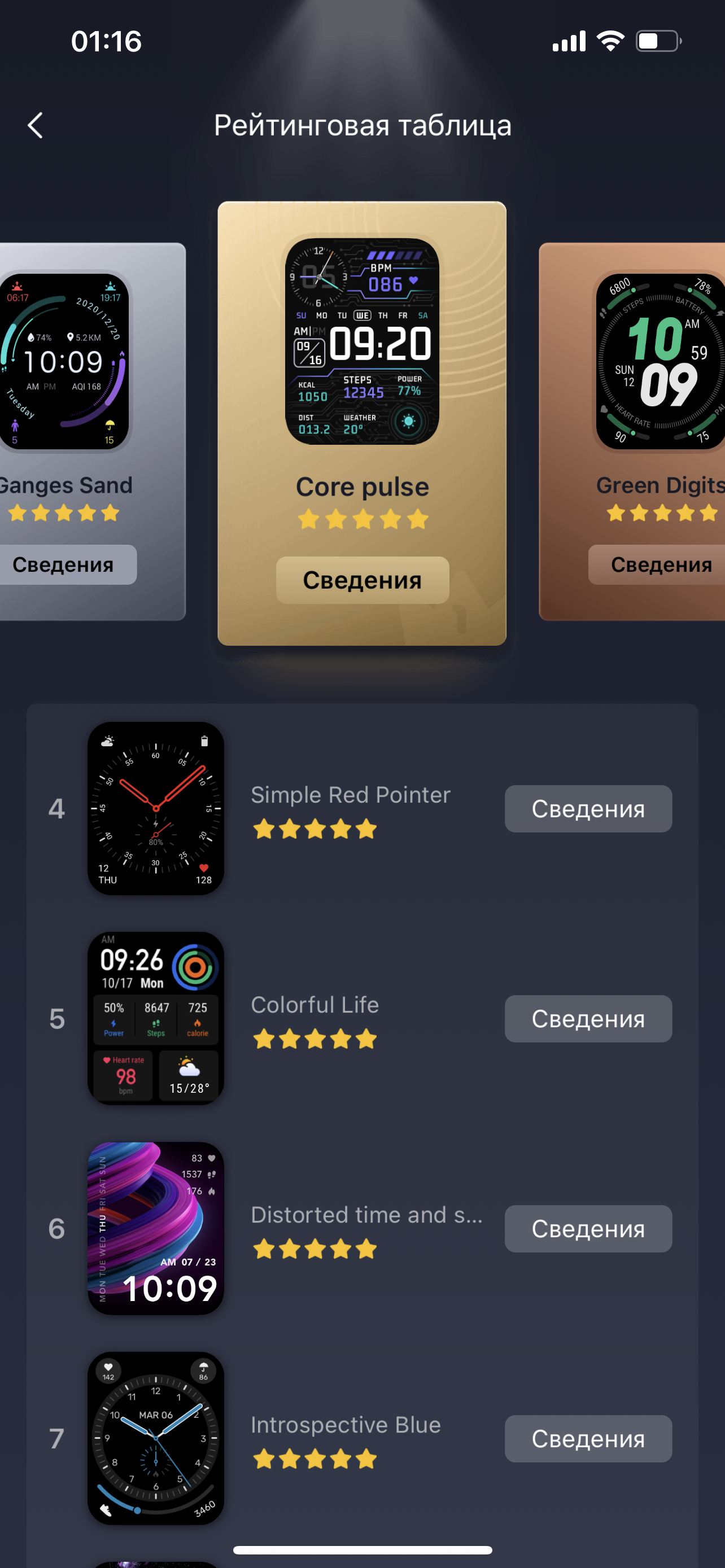
Task: View Сведения for Distorted time watch face
Action: [x=588, y=1228]
